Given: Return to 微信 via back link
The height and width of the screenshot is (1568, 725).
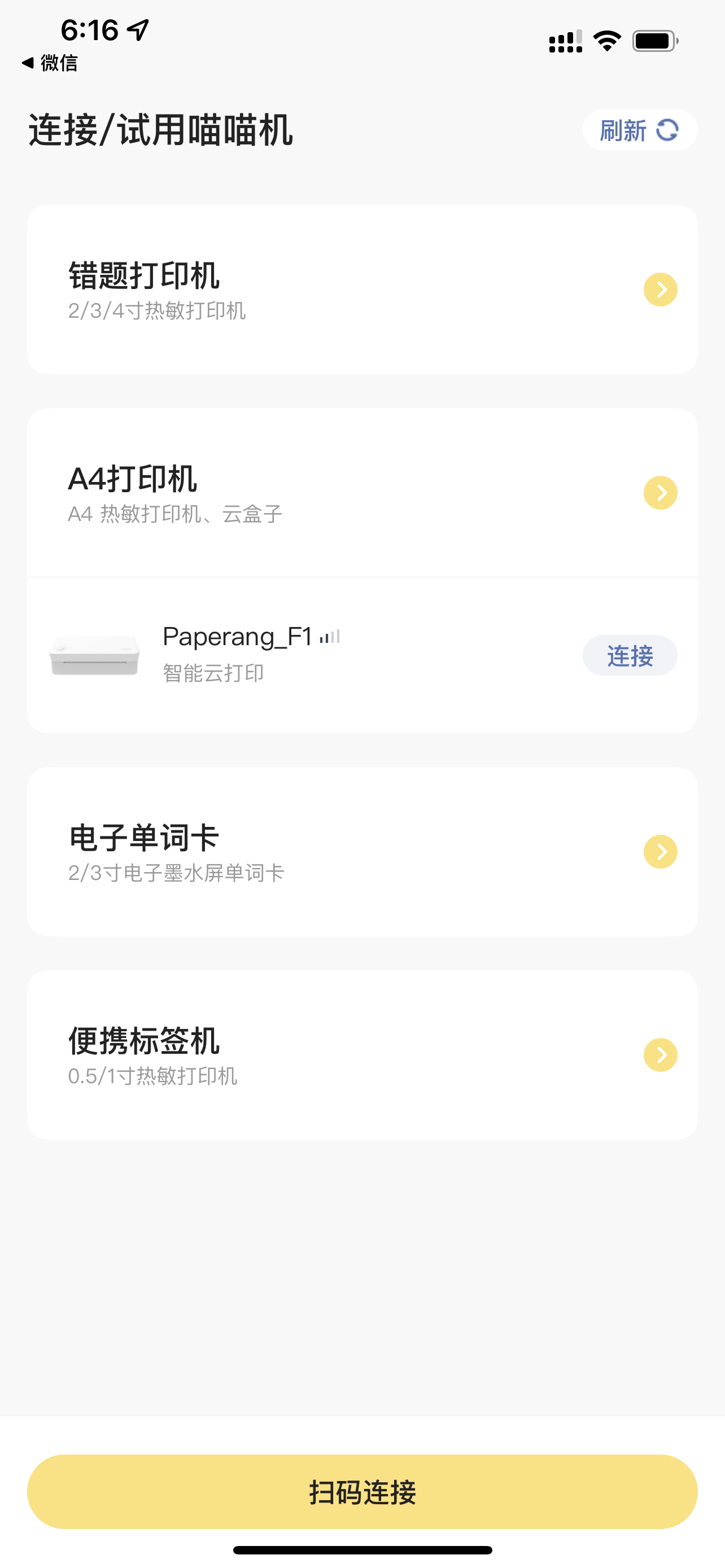Looking at the screenshot, I should (50, 63).
